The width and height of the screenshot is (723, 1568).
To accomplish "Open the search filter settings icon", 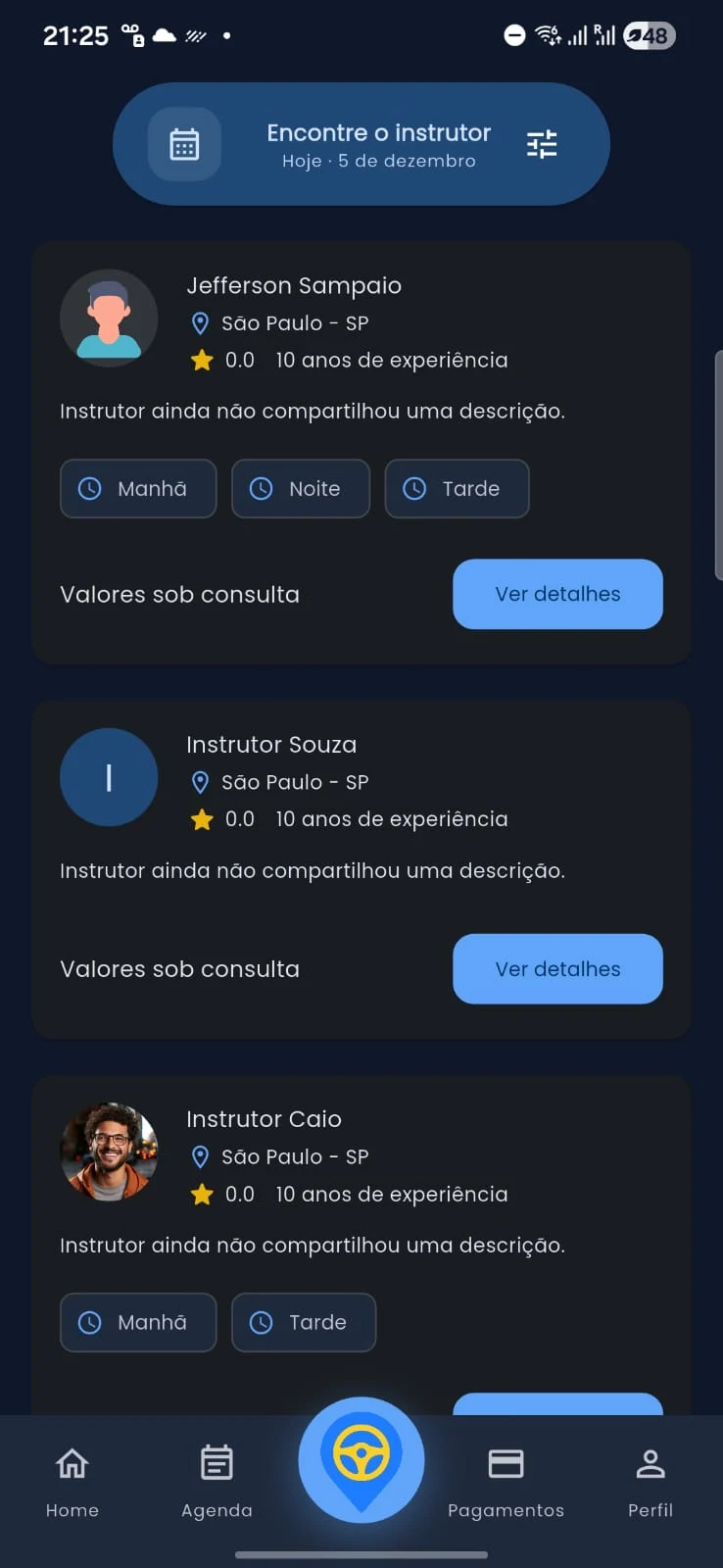I will (x=541, y=143).
